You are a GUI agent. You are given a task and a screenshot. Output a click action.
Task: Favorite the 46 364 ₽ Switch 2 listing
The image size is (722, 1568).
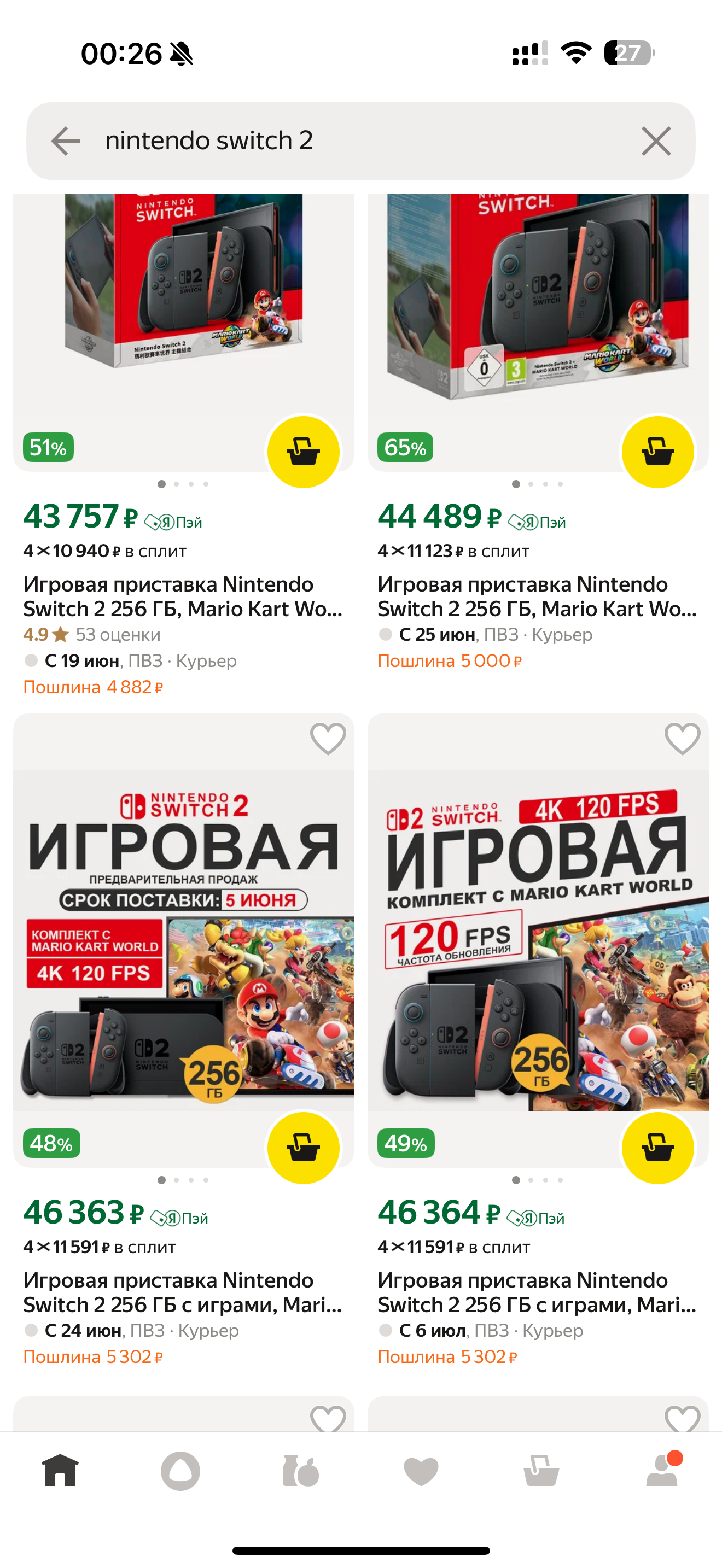(x=682, y=738)
